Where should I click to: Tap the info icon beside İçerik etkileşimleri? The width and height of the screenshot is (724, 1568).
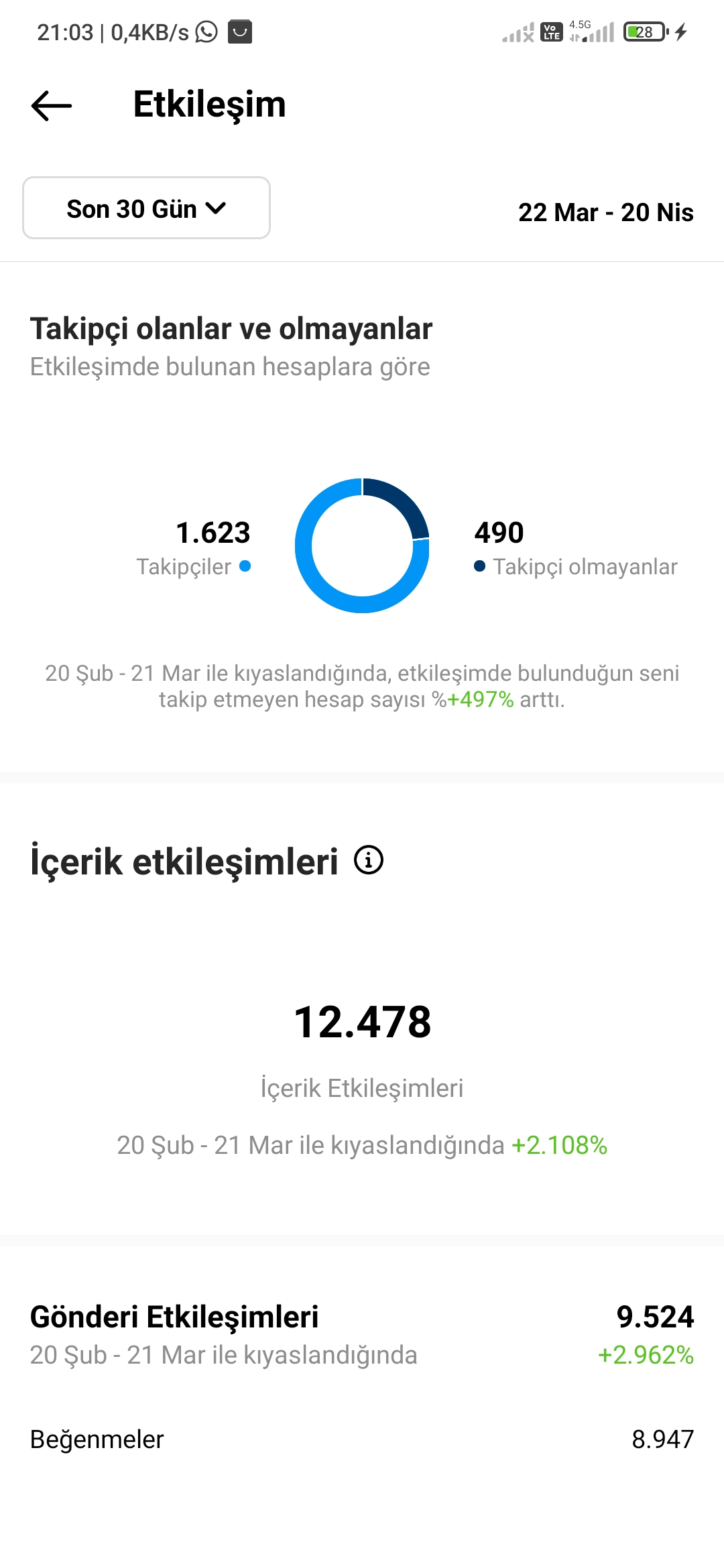(369, 860)
